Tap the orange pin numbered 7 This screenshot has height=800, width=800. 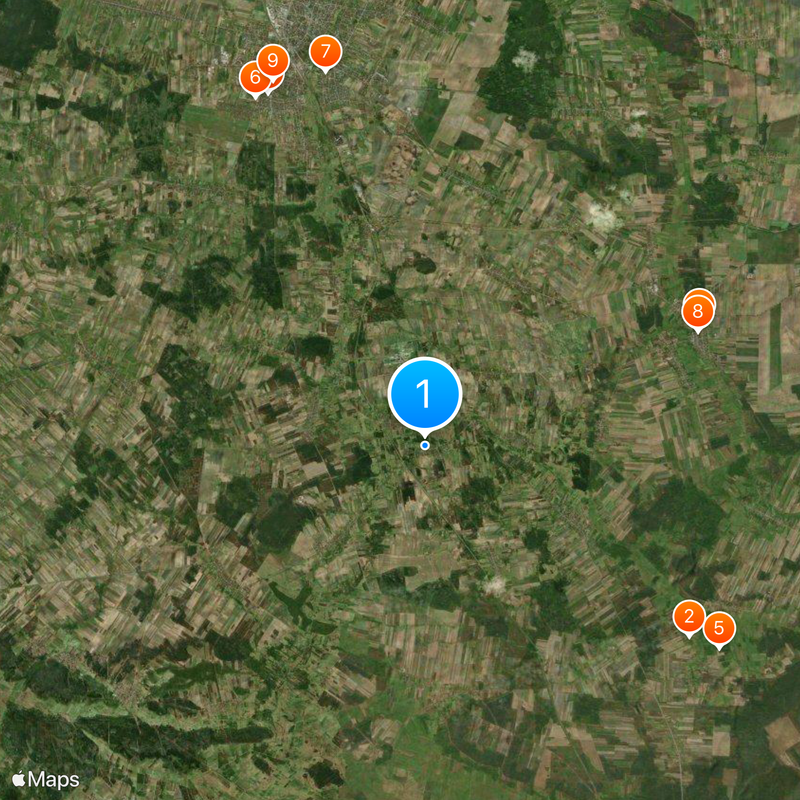point(324,51)
